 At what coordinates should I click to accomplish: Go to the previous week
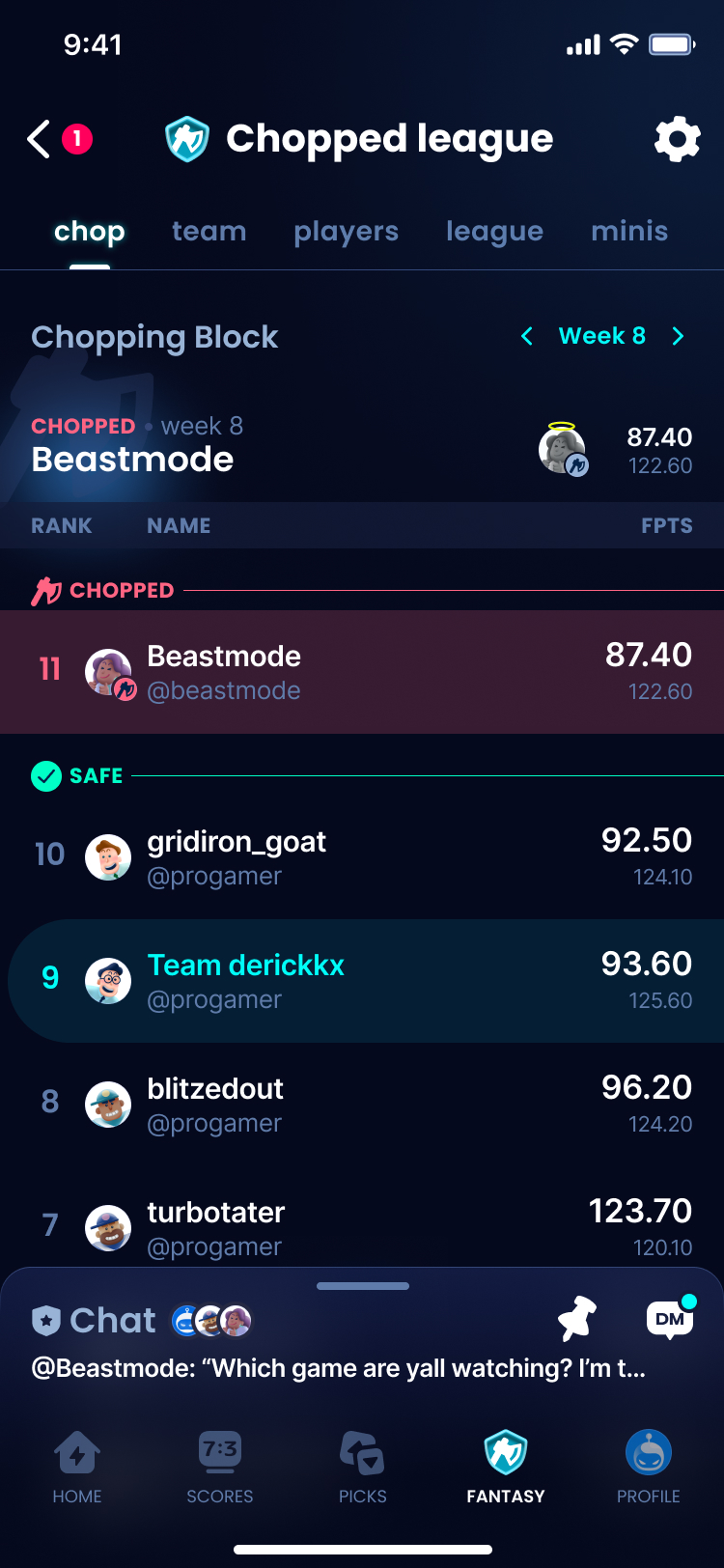coord(527,336)
